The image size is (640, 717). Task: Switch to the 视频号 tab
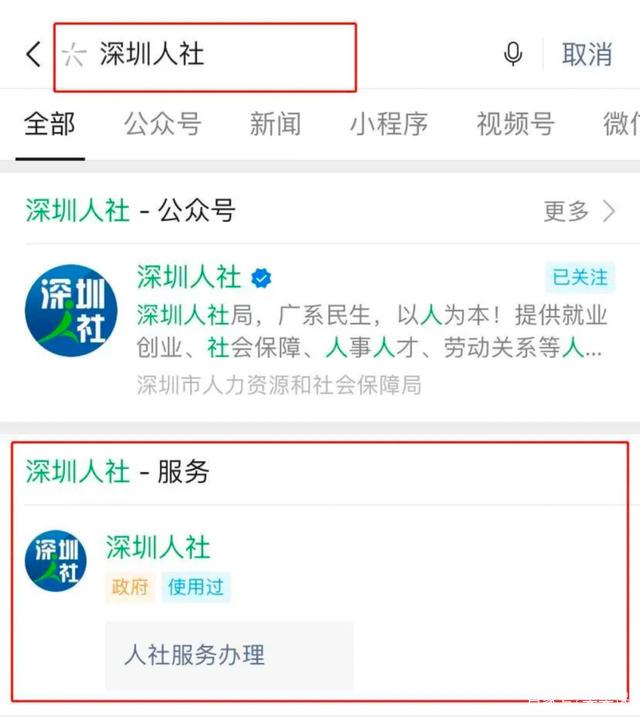(514, 124)
